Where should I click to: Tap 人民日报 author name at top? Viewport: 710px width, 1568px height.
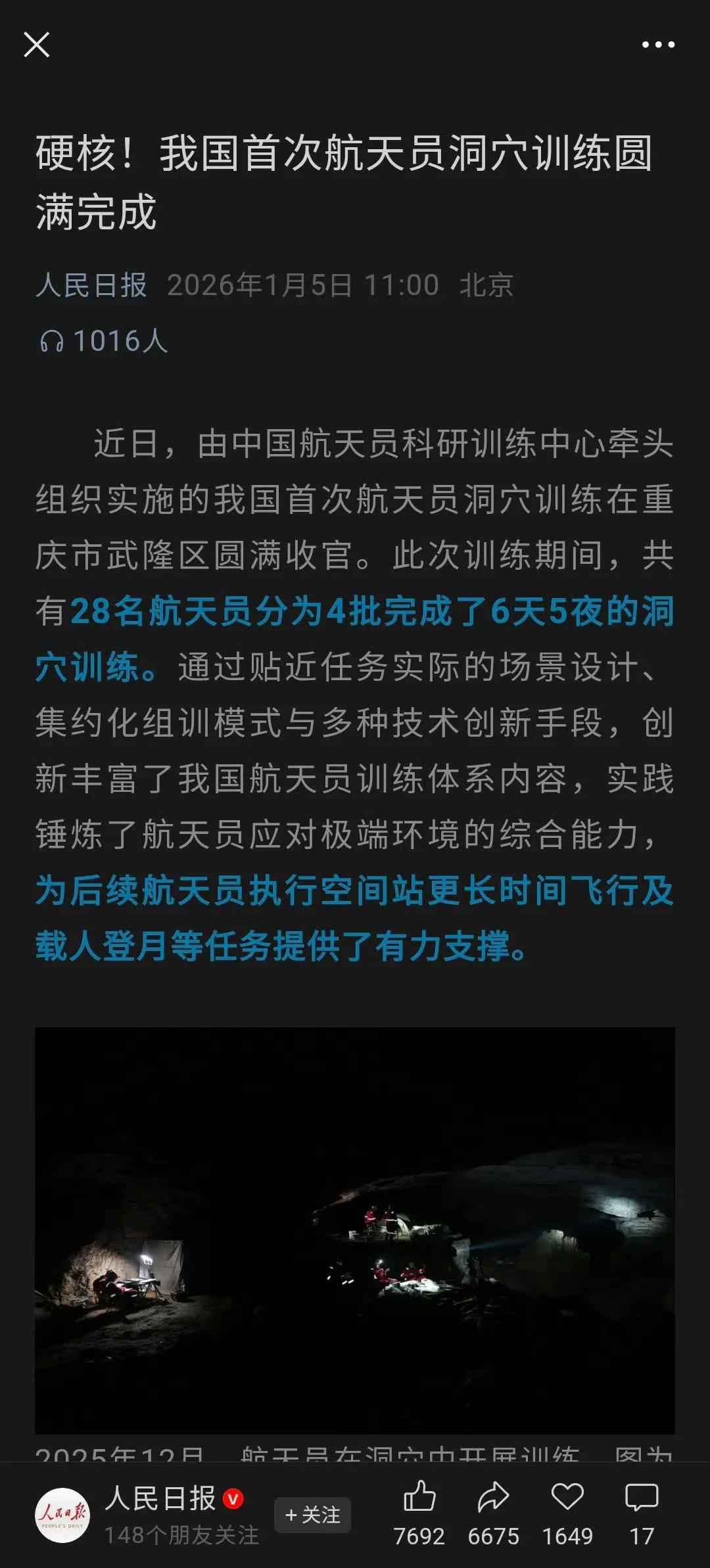pos(93,285)
